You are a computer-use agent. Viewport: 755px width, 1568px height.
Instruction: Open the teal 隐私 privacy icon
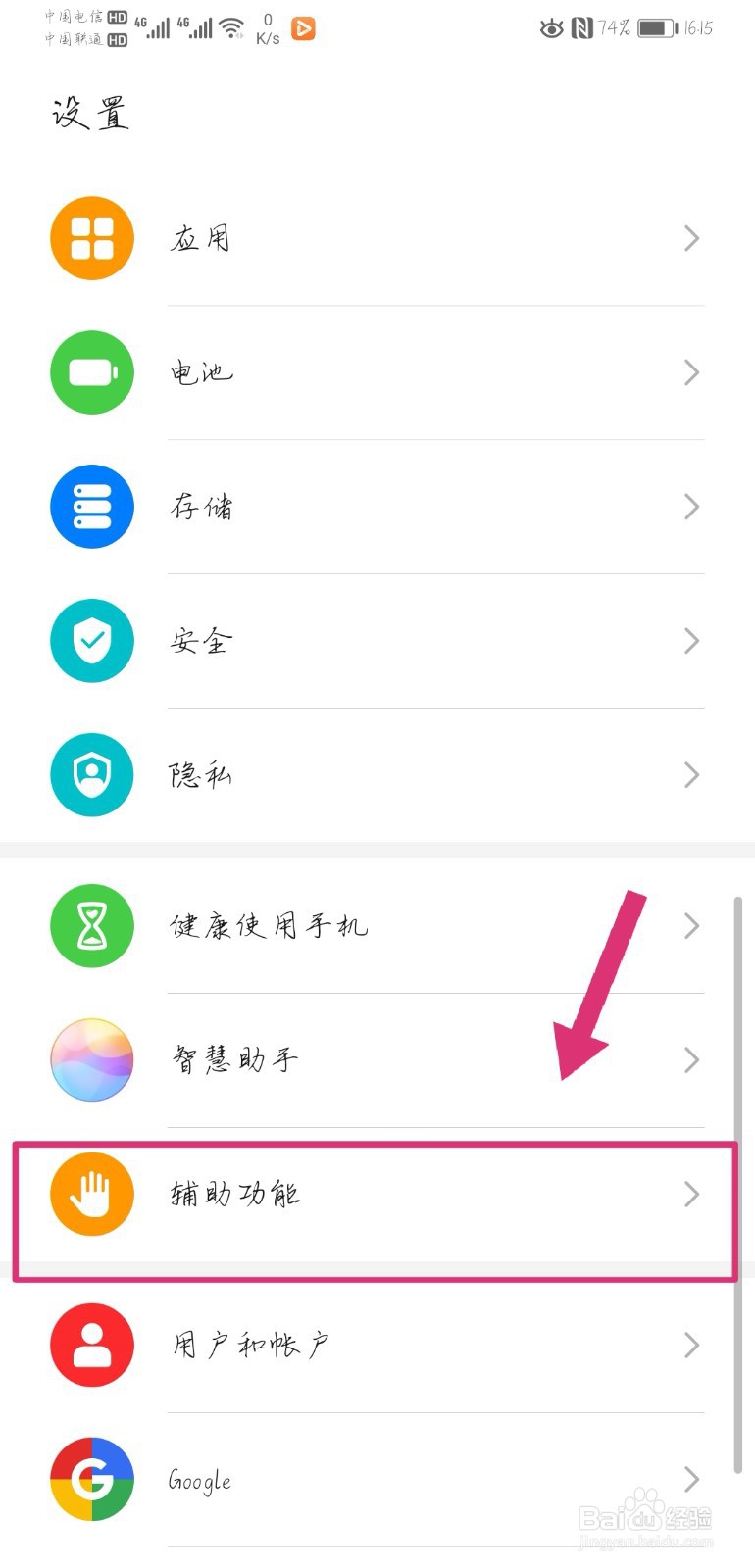pos(91,774)
